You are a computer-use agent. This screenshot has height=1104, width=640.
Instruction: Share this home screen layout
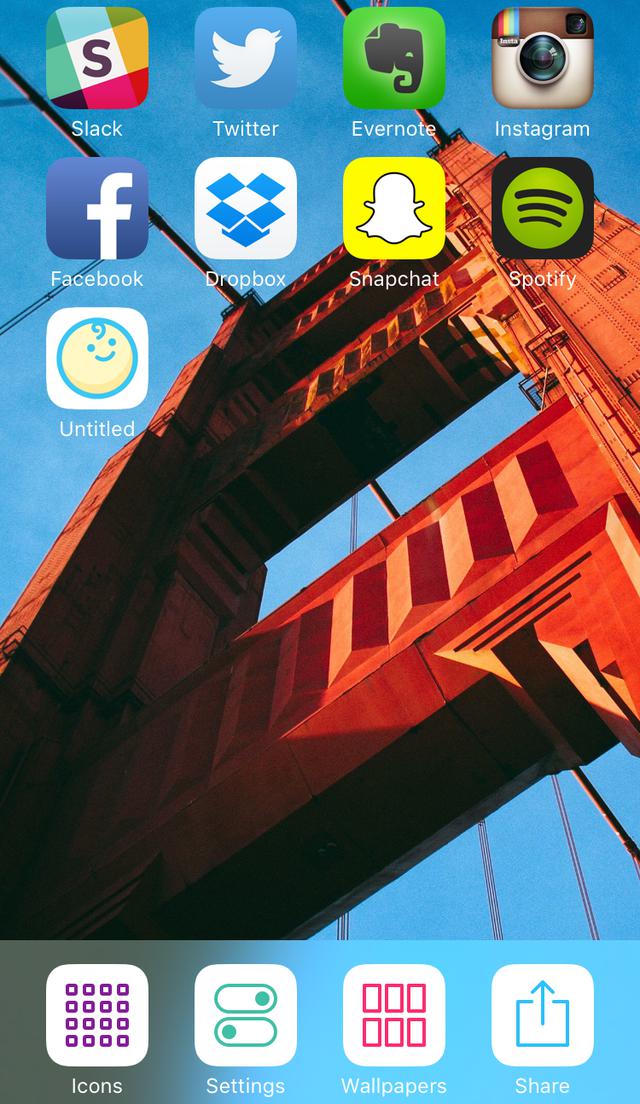tap(542, 1015)
